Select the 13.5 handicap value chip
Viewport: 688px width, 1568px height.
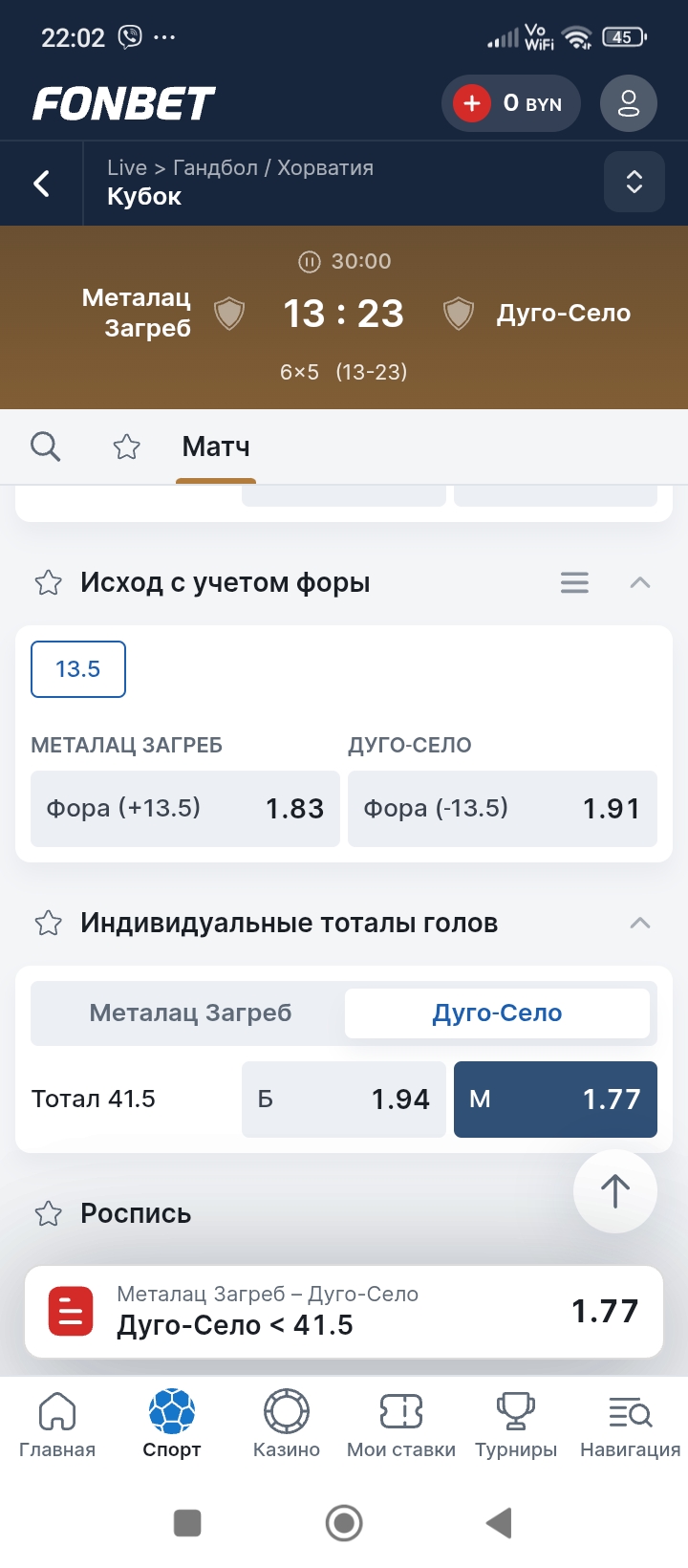click(77, 669)
